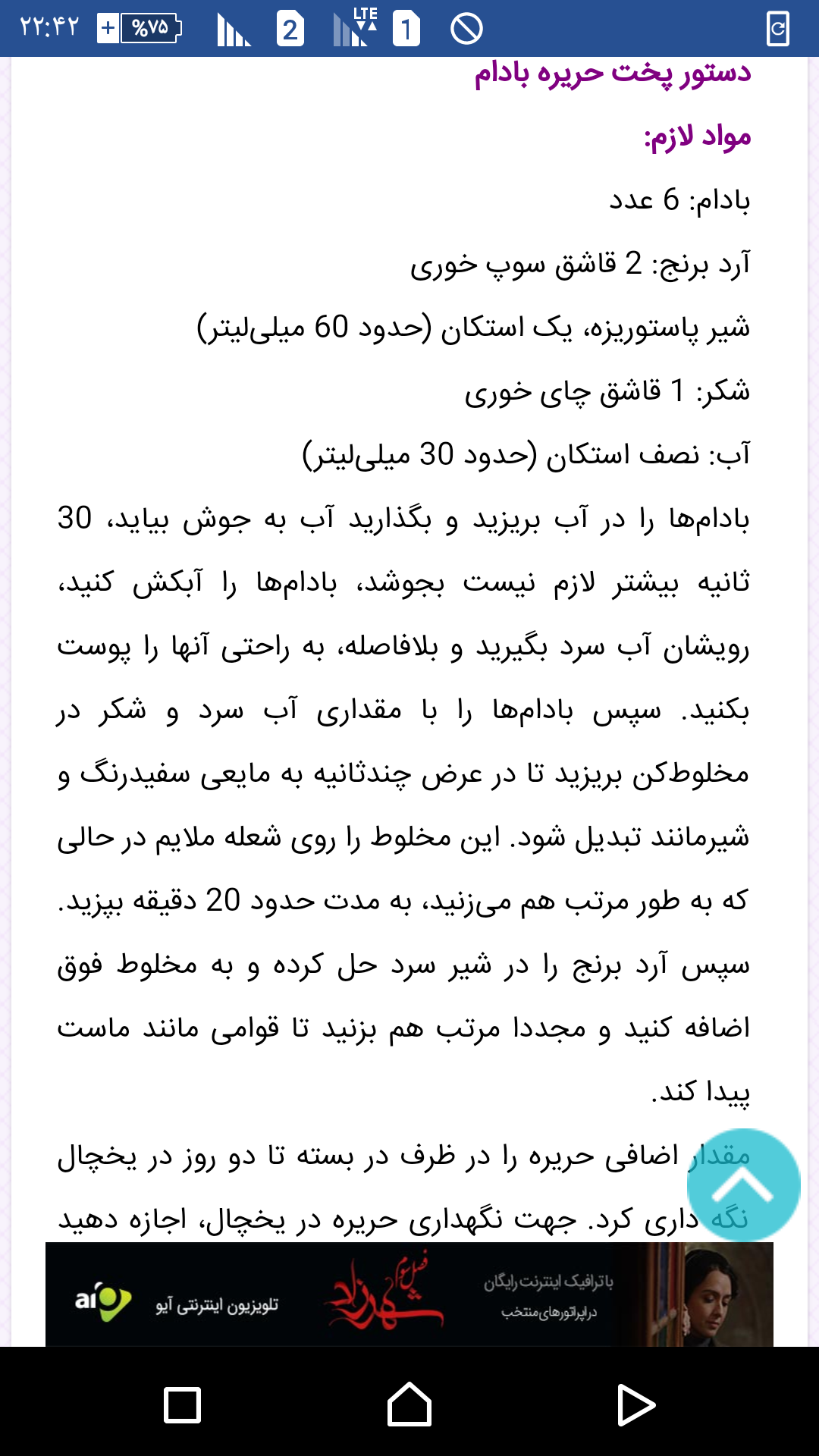Tap the scroll-to-top floating arrow button

(x=743, y=1185)
